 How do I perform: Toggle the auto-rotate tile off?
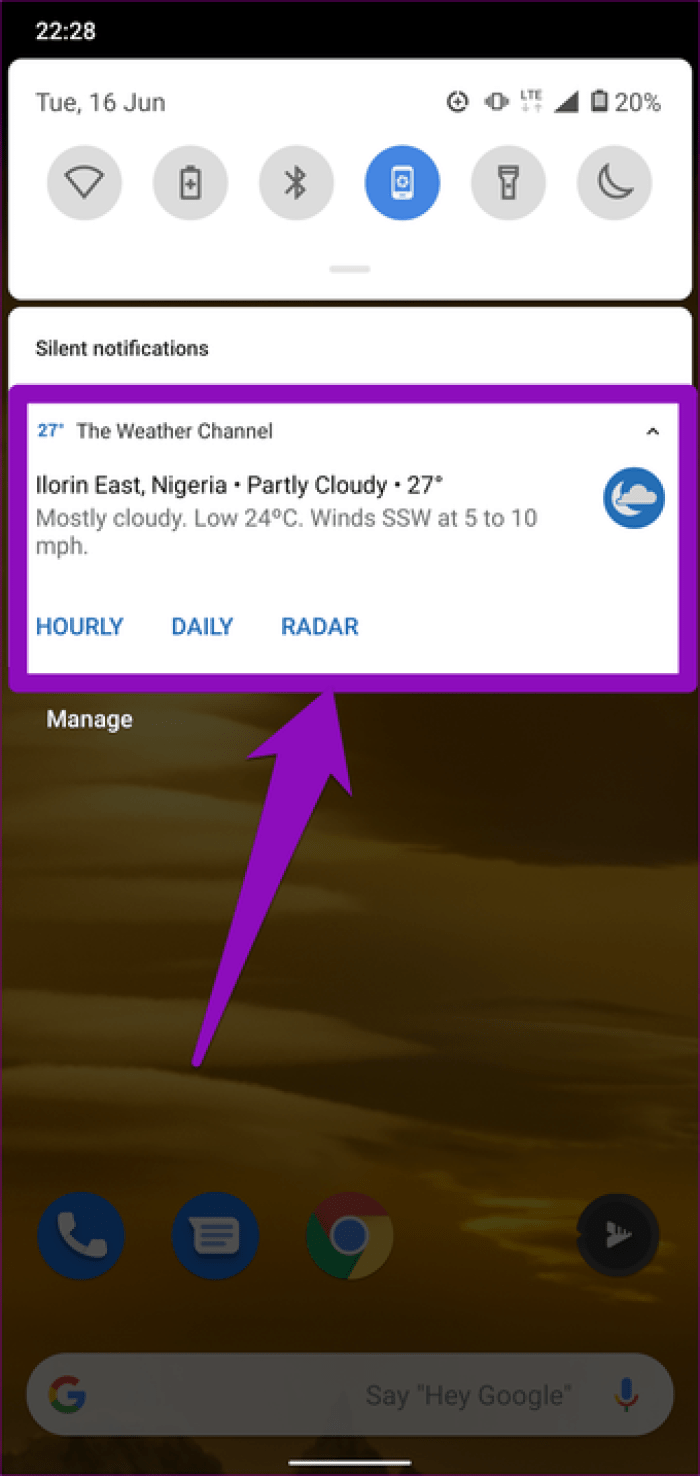tap(402, 184)
